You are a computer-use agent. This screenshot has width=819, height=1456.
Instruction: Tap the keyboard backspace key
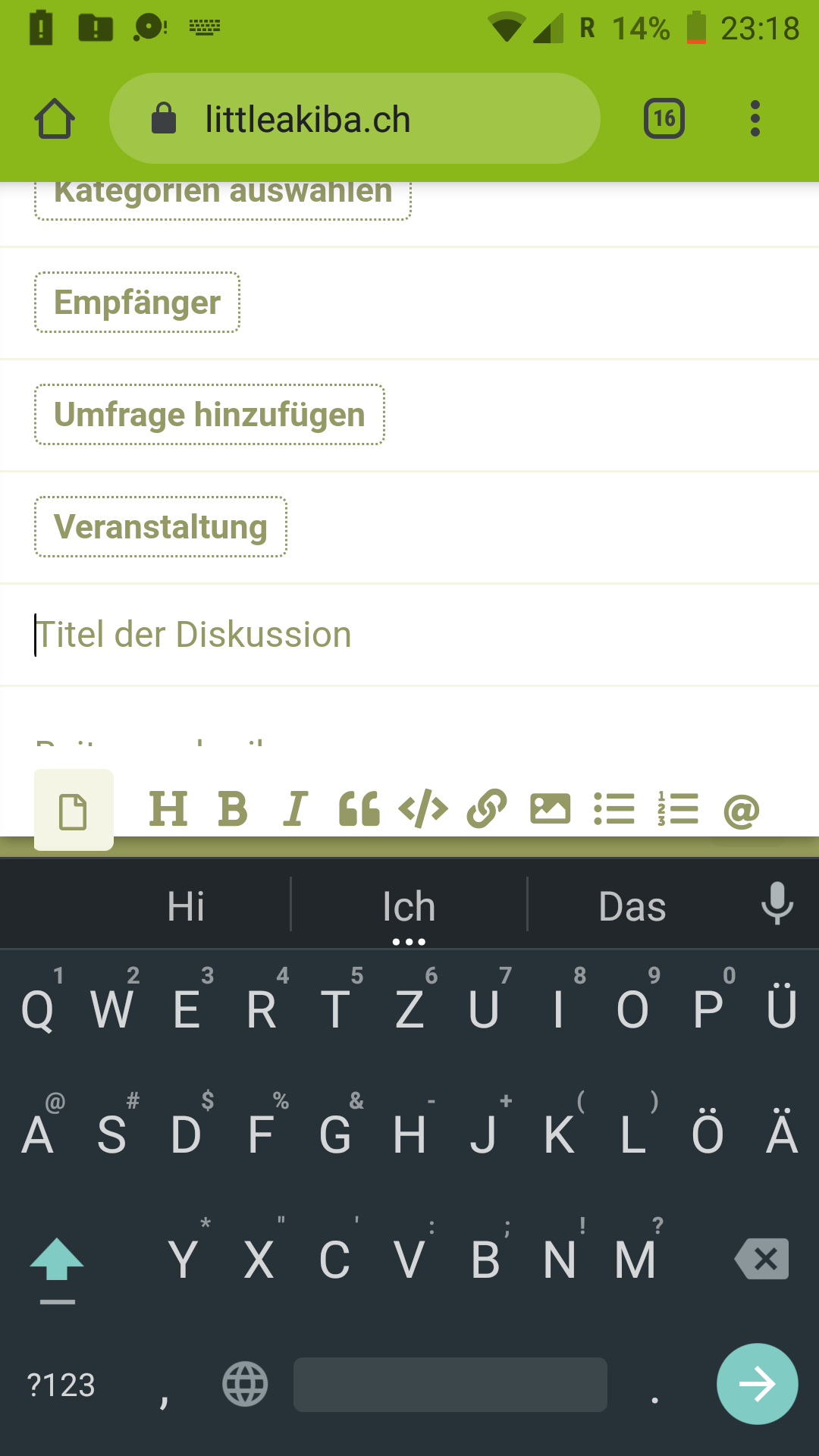(x=762, y=1259)
